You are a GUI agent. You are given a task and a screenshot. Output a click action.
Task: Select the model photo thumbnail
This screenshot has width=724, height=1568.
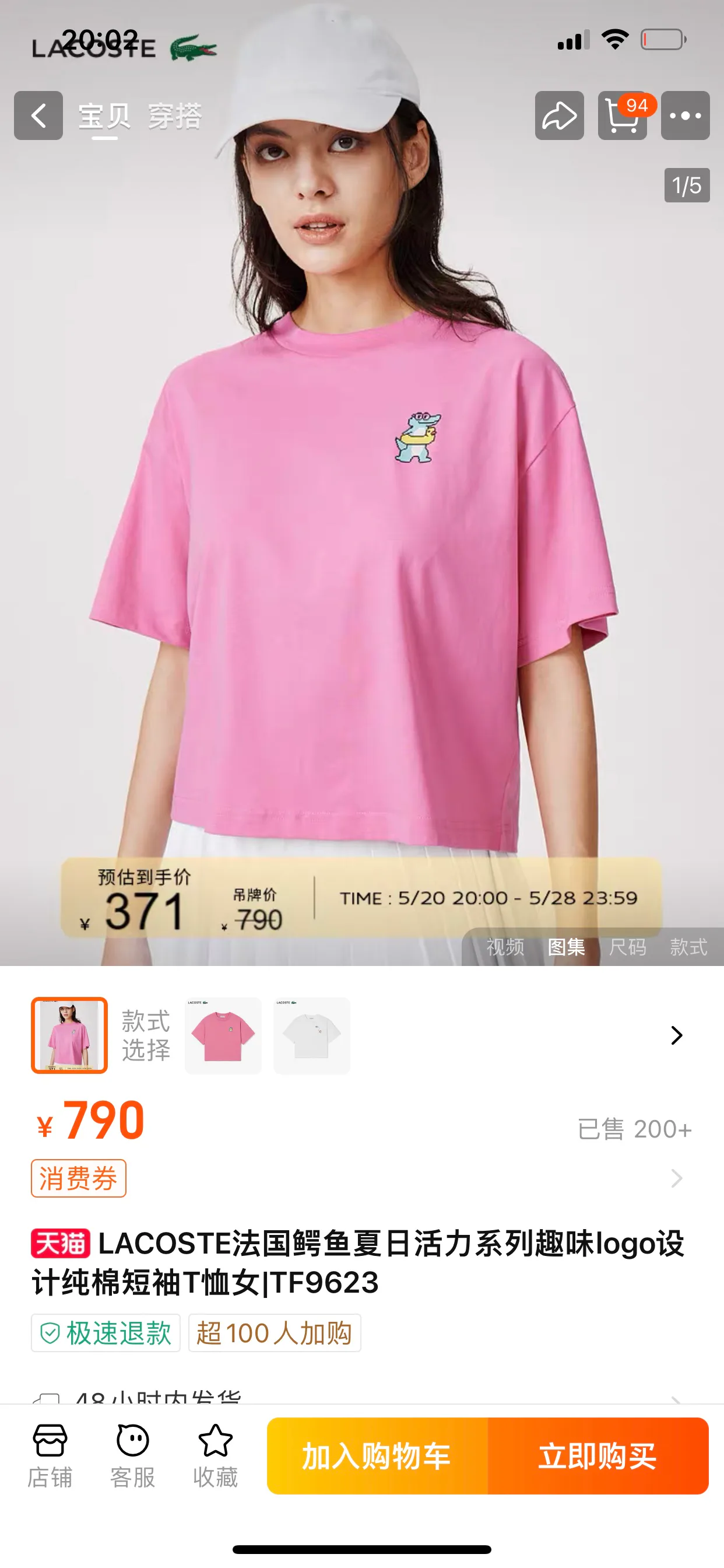click(69, 1035)
